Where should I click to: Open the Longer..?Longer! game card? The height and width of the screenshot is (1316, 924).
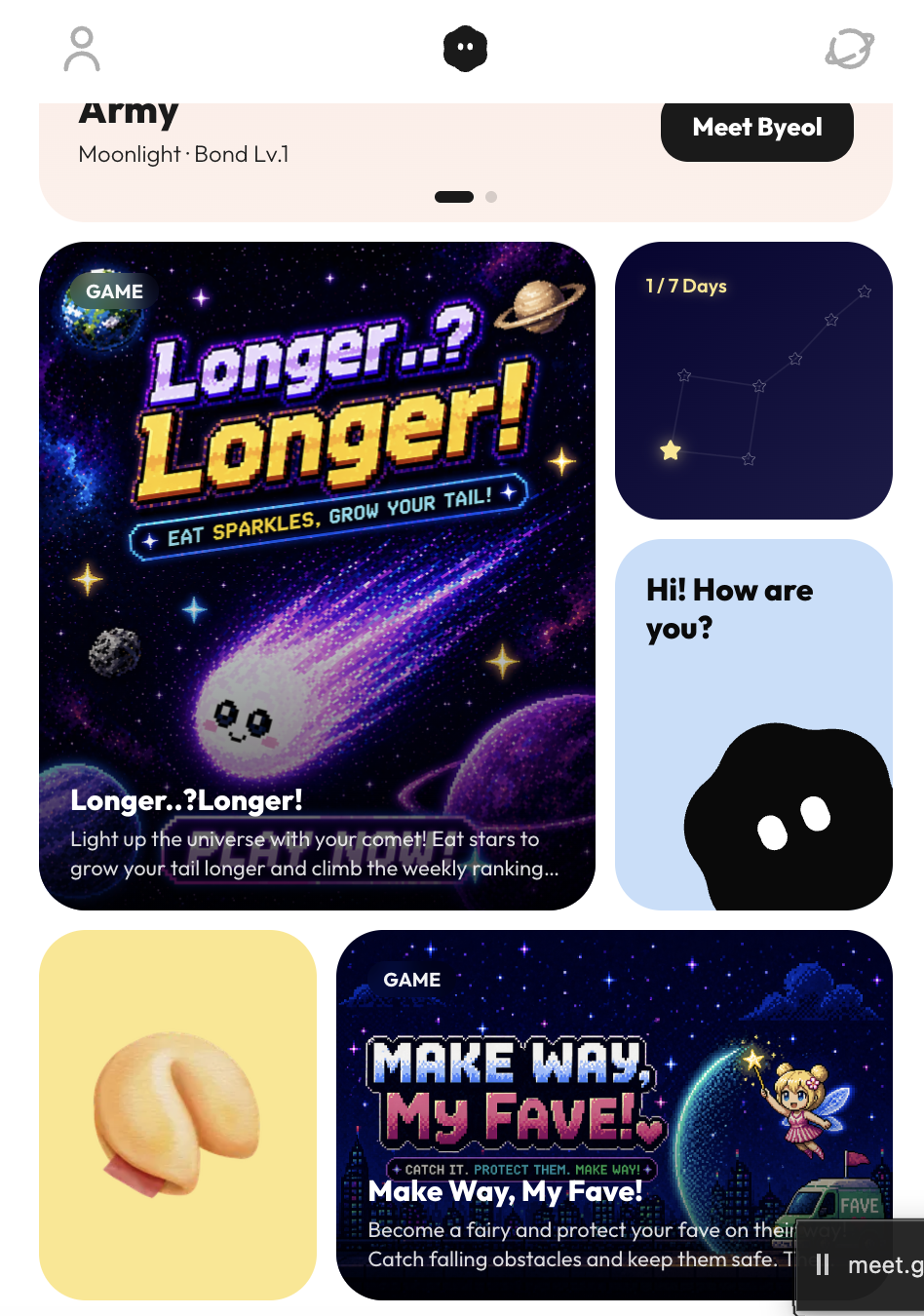click(x=317, y=575)
